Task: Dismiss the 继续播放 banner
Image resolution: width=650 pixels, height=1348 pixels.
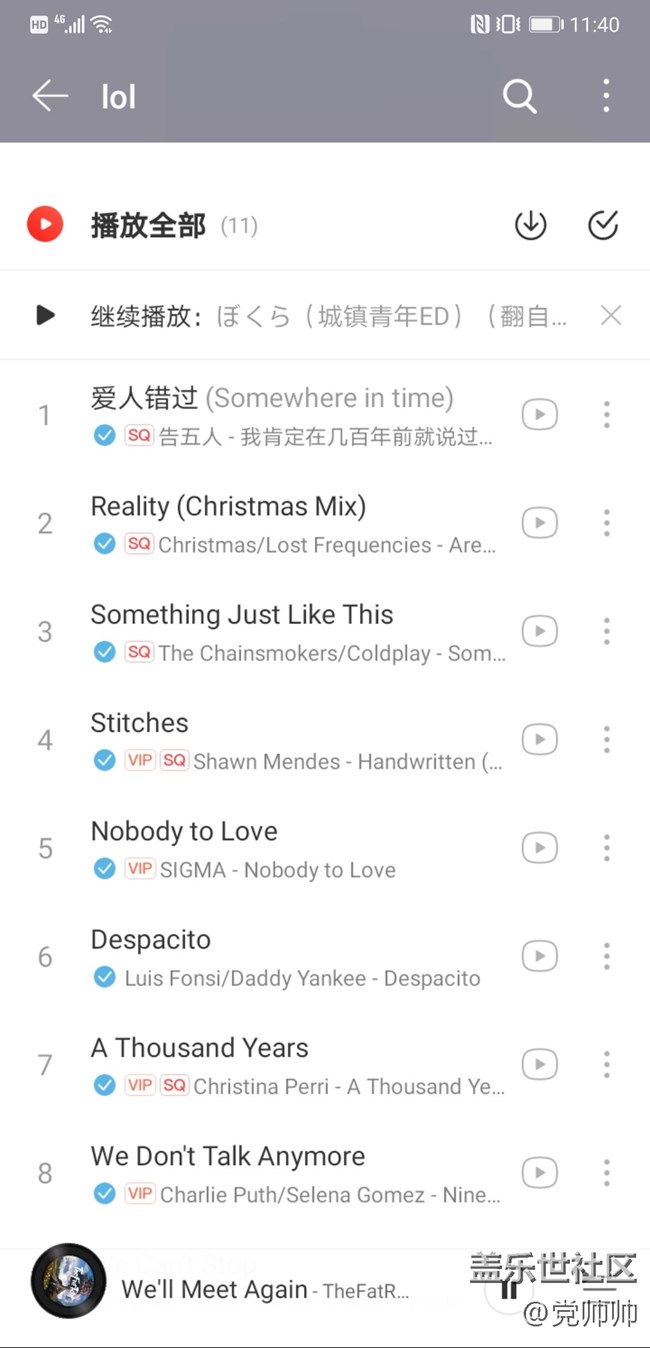Action: point(611,316)
